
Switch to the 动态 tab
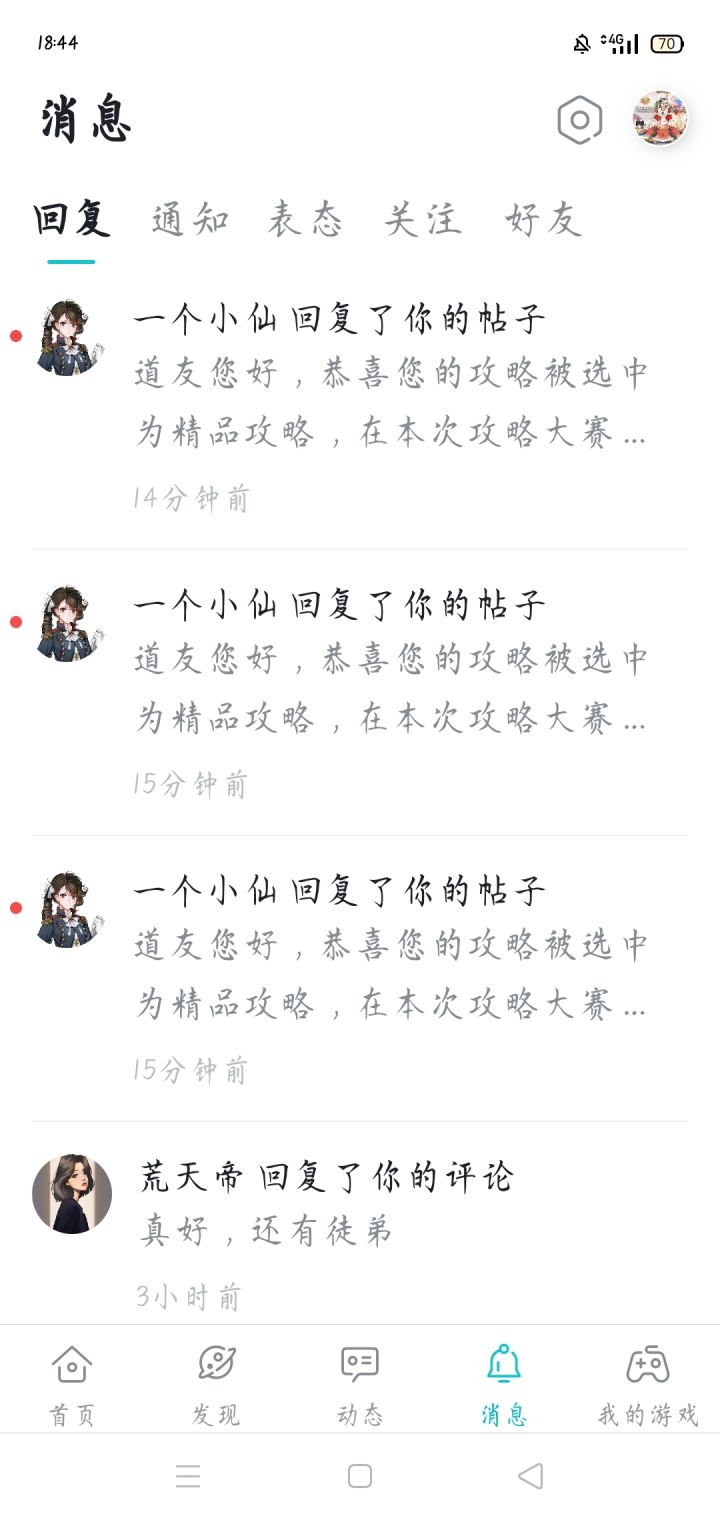[360, 1383]
